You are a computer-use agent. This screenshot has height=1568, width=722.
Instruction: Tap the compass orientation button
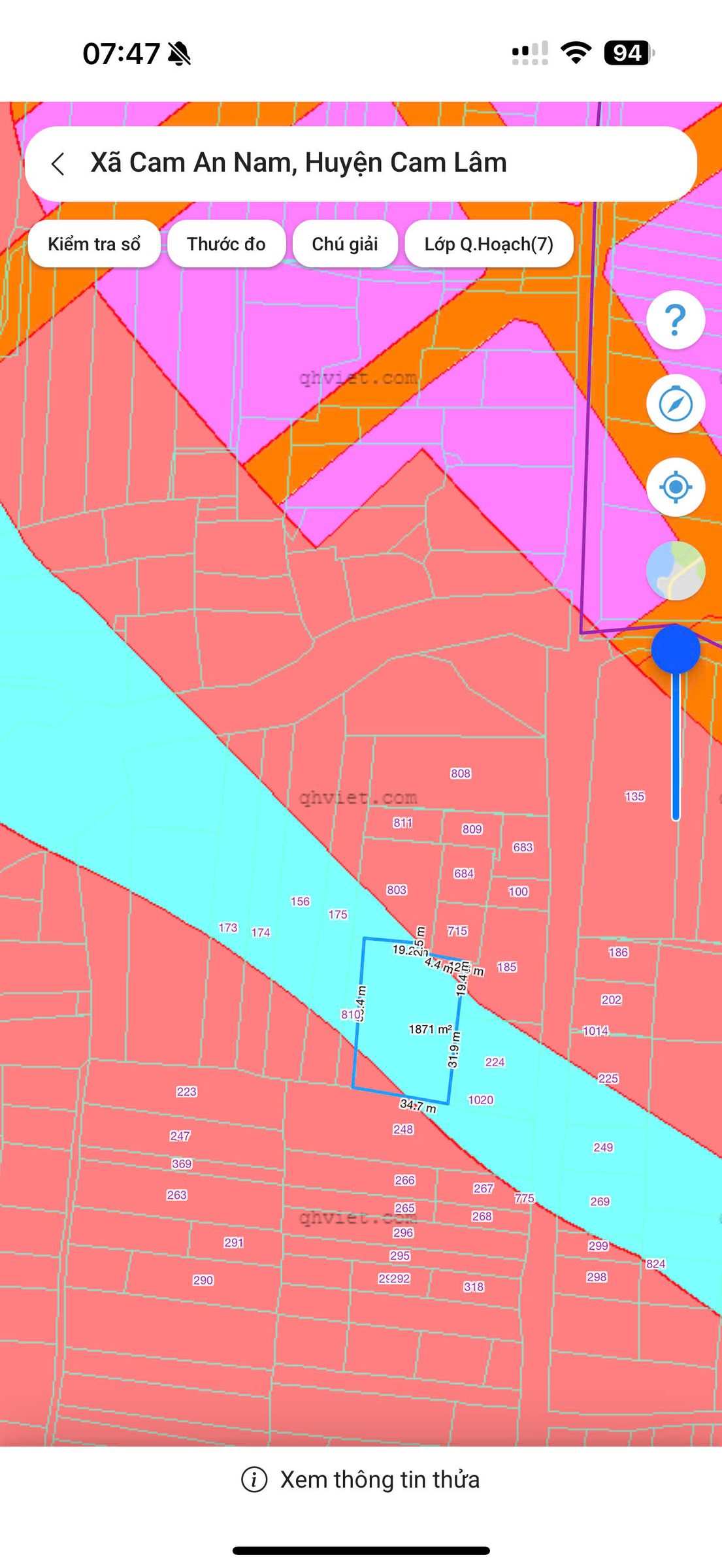[x=676, y=403]
